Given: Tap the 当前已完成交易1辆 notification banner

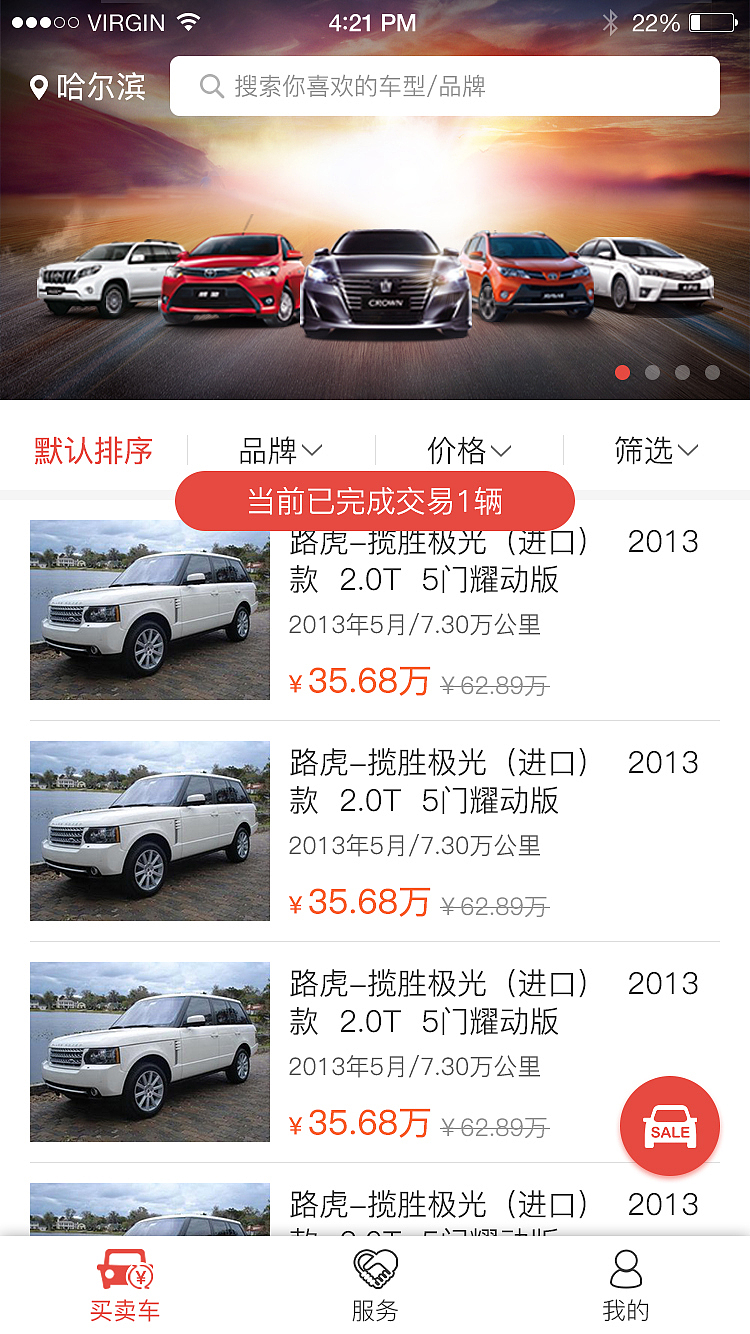Looking at the screenshot, I should pos(374,501).
